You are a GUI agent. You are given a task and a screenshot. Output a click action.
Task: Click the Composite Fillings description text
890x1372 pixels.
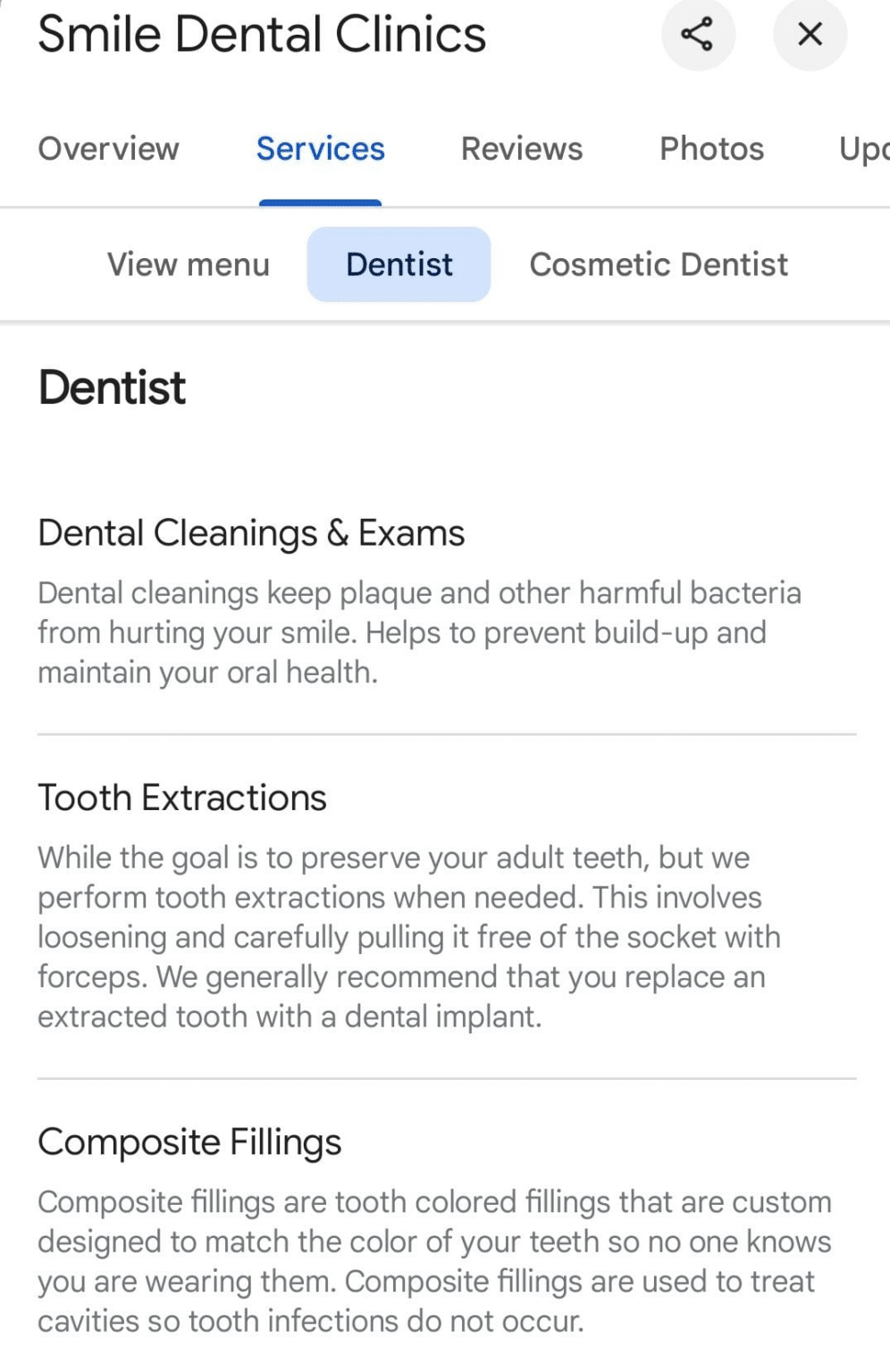point(433,1261)
